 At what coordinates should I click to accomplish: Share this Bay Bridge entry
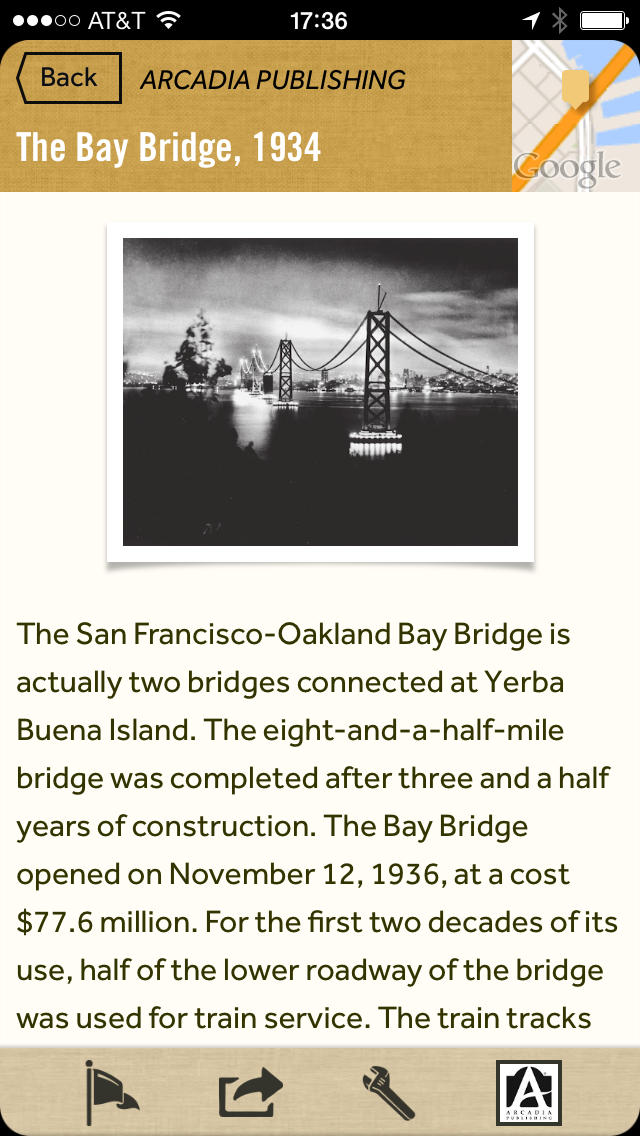[251, 1093]
